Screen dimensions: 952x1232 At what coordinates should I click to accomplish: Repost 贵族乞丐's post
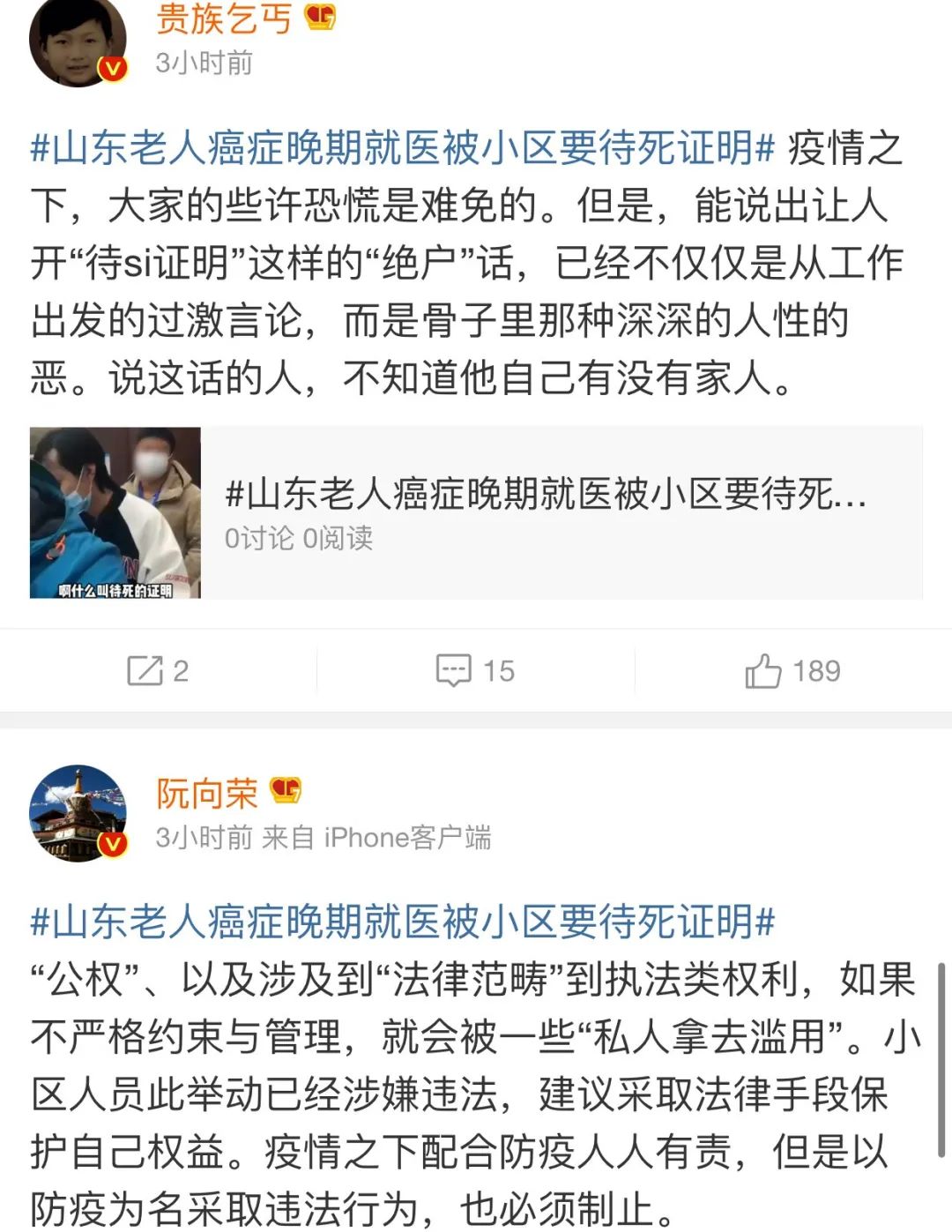click(x=158, y=671)
